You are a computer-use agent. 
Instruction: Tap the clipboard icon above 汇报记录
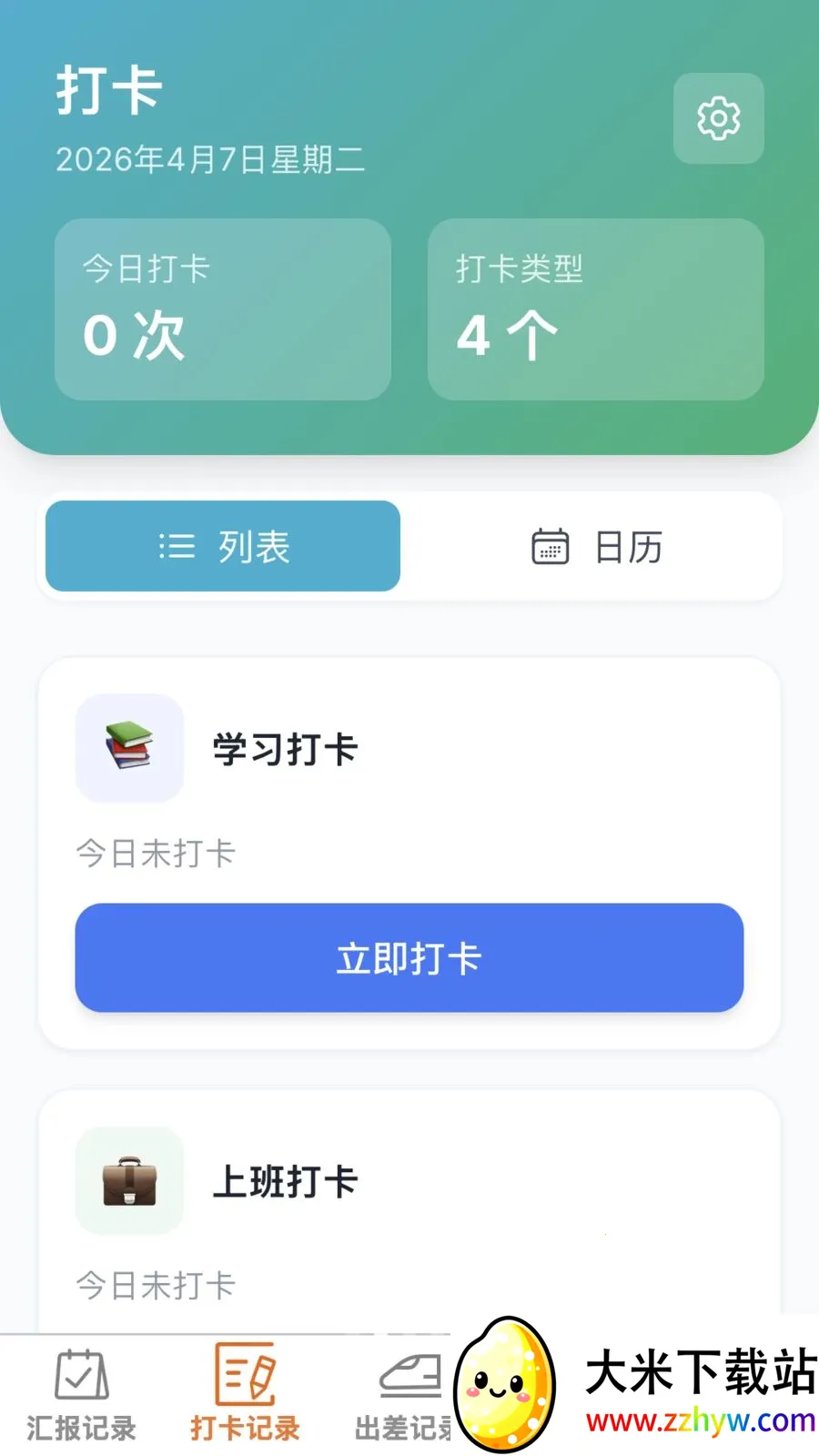pos(80,1375)
